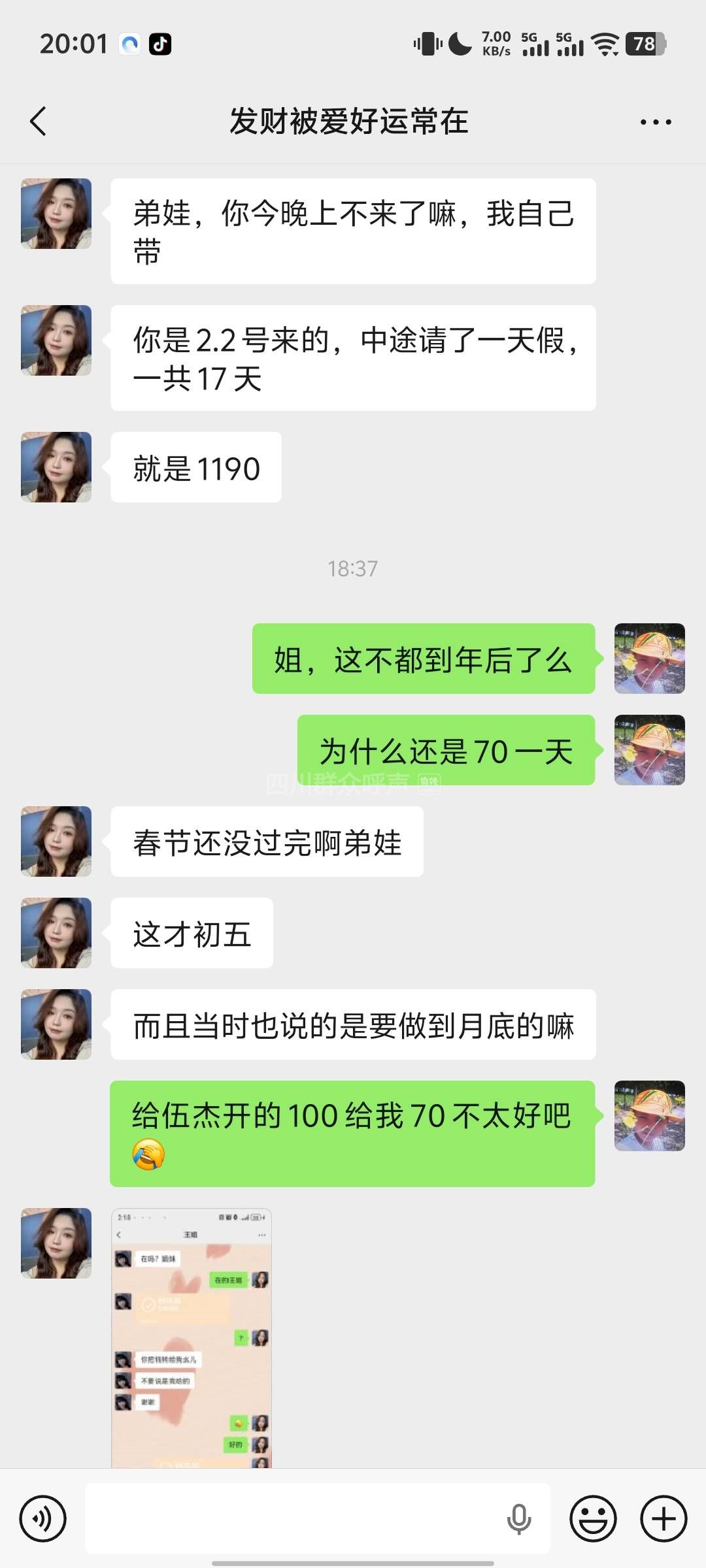The width and height of the screenshot is (706, 1568).
Task: Open contact avatar beside the 就是1190 message
Action: click(56, 467)
